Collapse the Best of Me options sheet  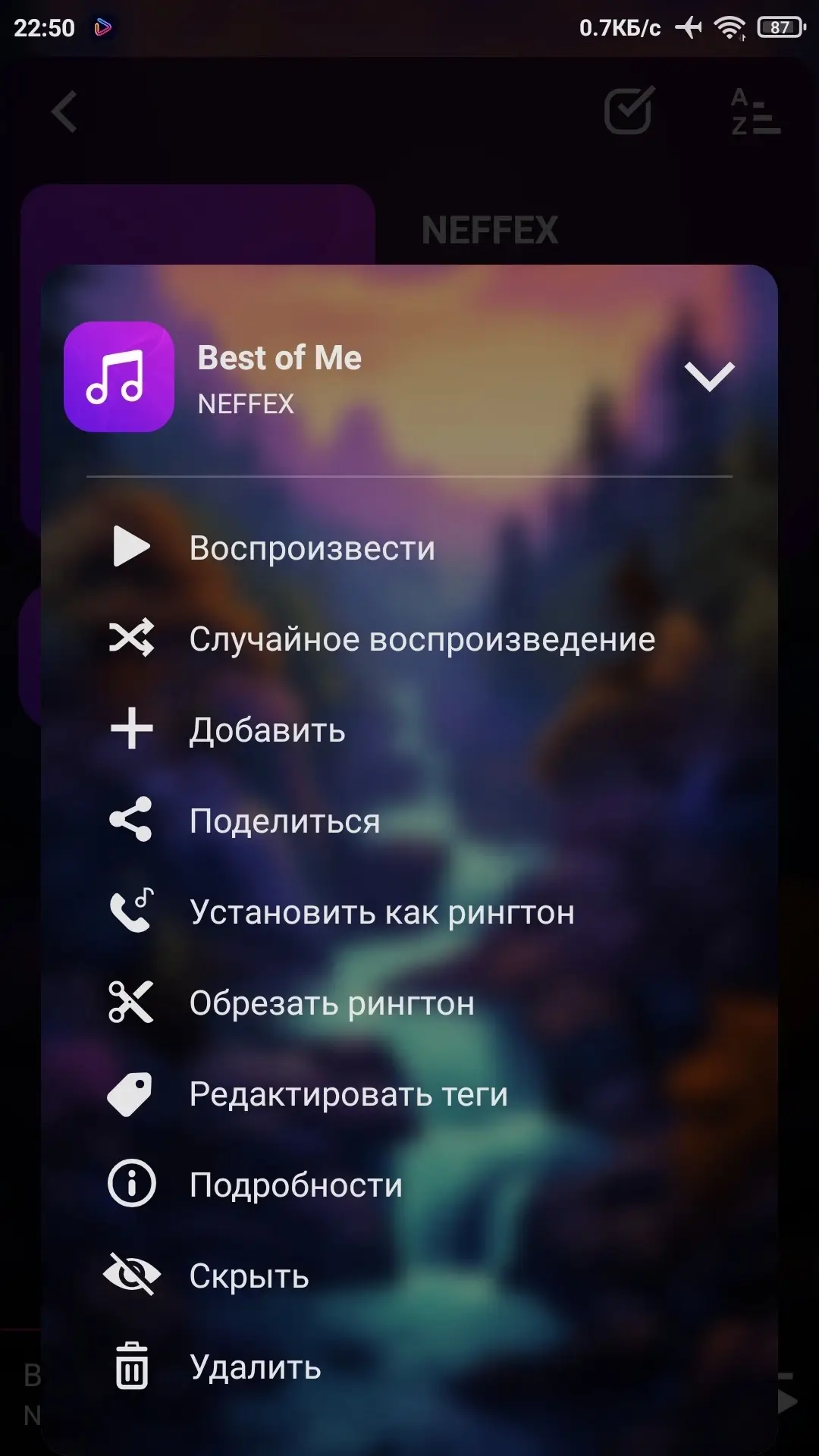[709, 377]
